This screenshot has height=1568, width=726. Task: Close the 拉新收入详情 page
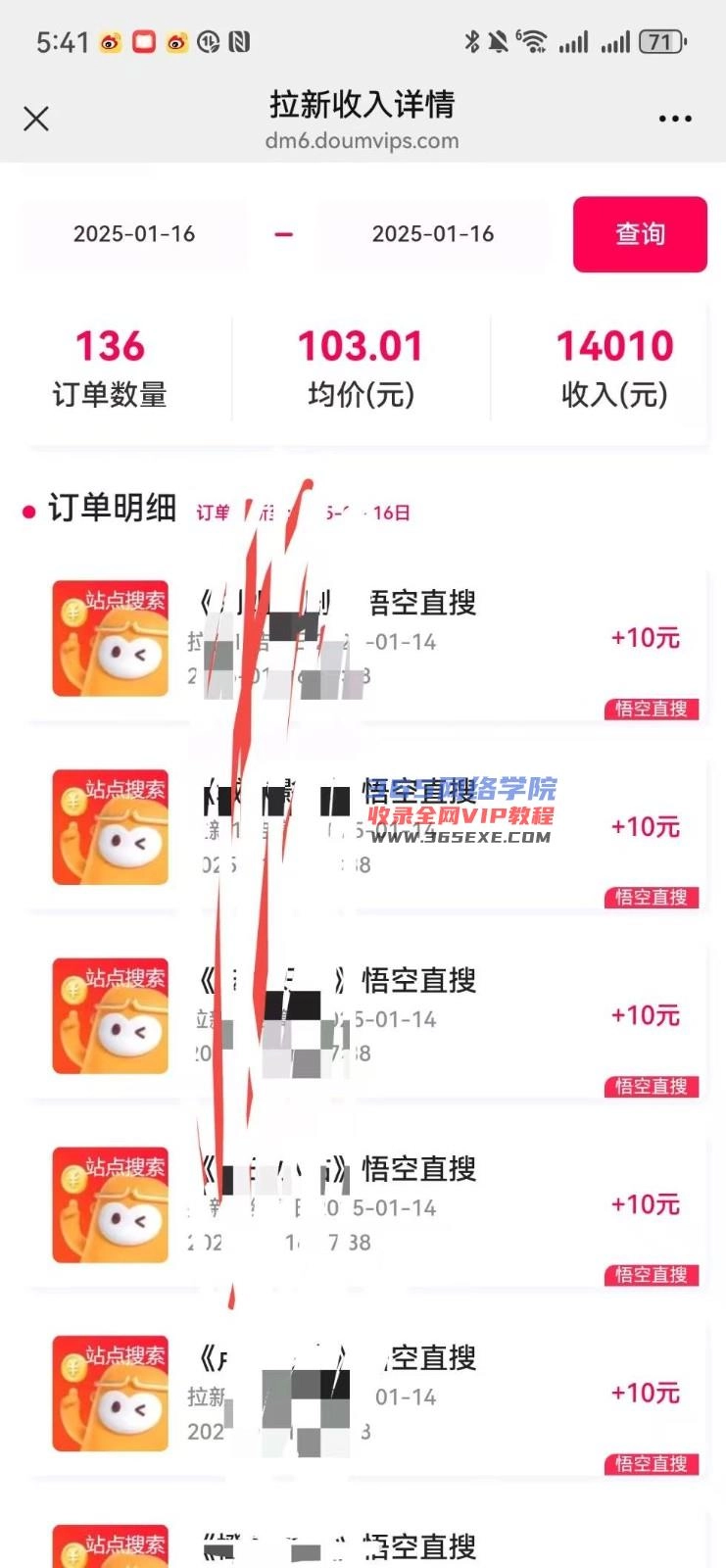(x=36, y=120)
